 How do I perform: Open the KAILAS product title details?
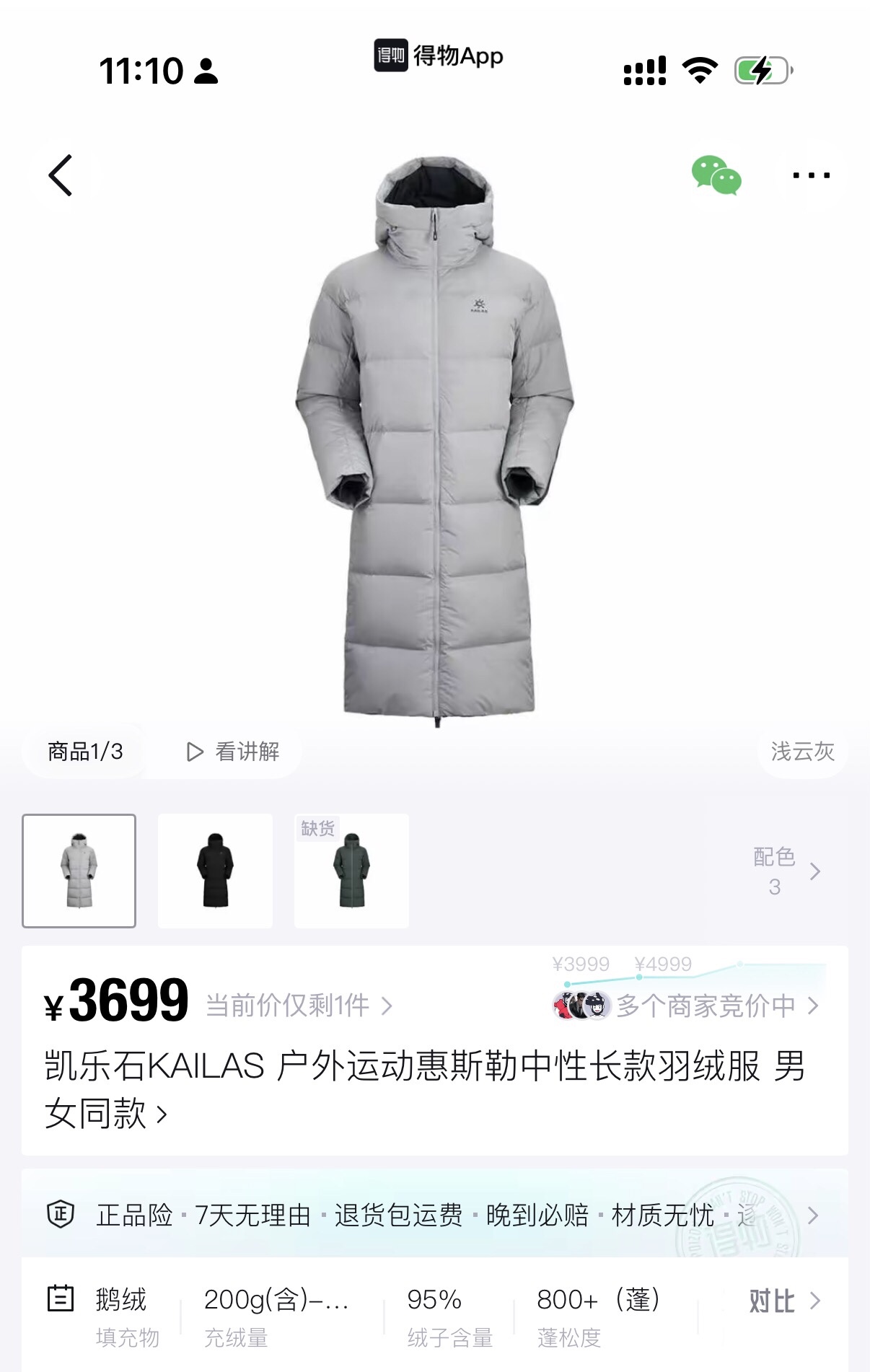tap(424, 1089)
